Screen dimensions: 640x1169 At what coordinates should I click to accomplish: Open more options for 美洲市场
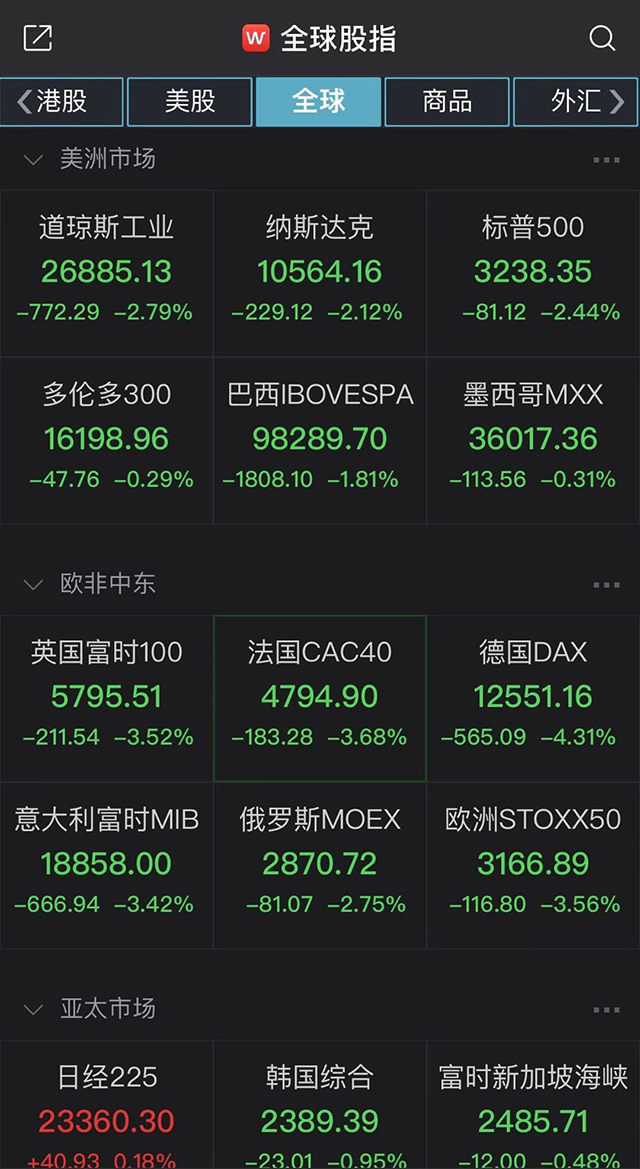click(x=606, y=160)
